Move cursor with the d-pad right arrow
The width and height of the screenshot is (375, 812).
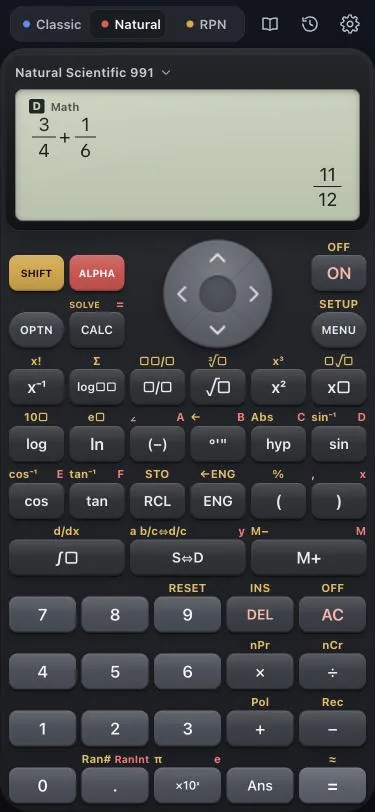[x=253, y=294]
